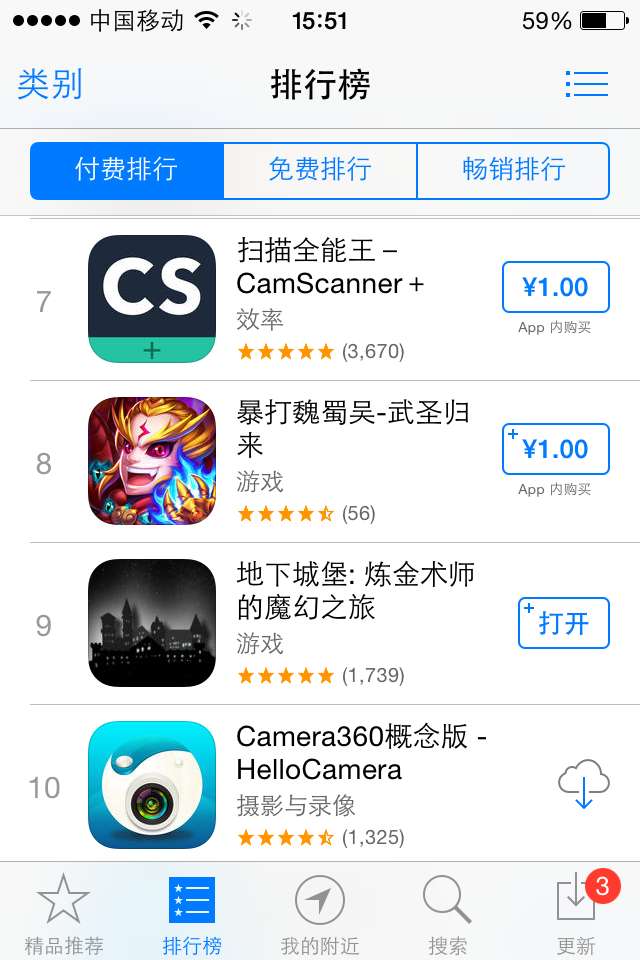Image resolution: width=640 pixels, height=960 pixels.
Task: Switch to the 精品推荐 tab
Action: 63,913
